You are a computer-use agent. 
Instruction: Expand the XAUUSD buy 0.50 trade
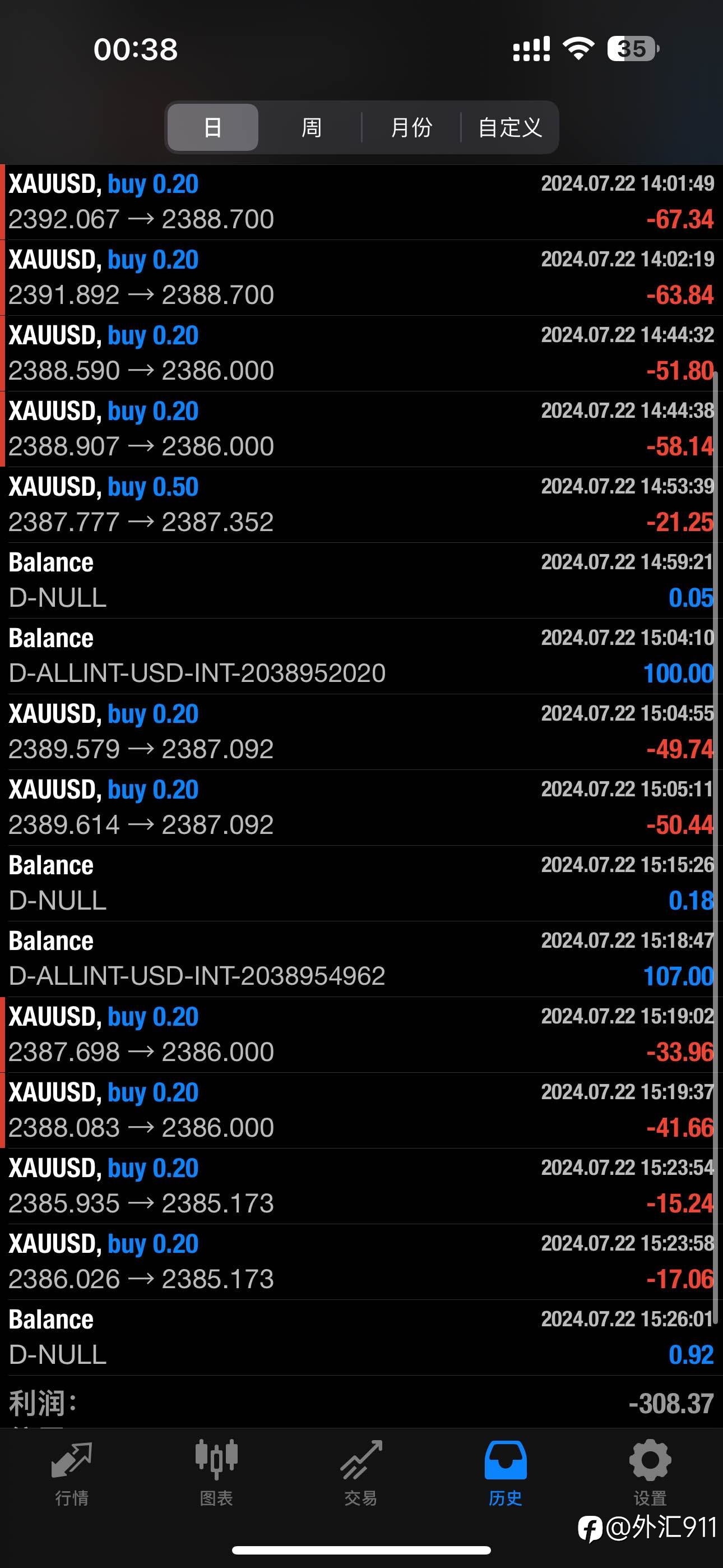tap(361, 505)
